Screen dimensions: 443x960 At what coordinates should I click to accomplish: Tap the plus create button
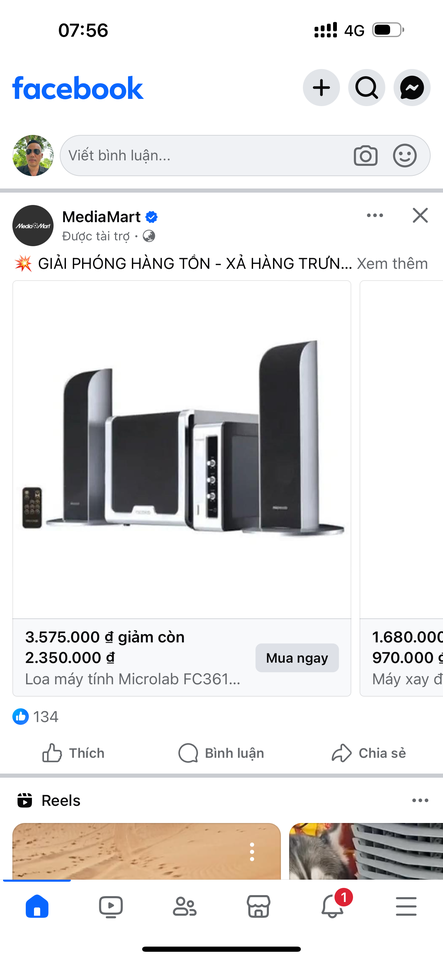click(x=321, y=88)
